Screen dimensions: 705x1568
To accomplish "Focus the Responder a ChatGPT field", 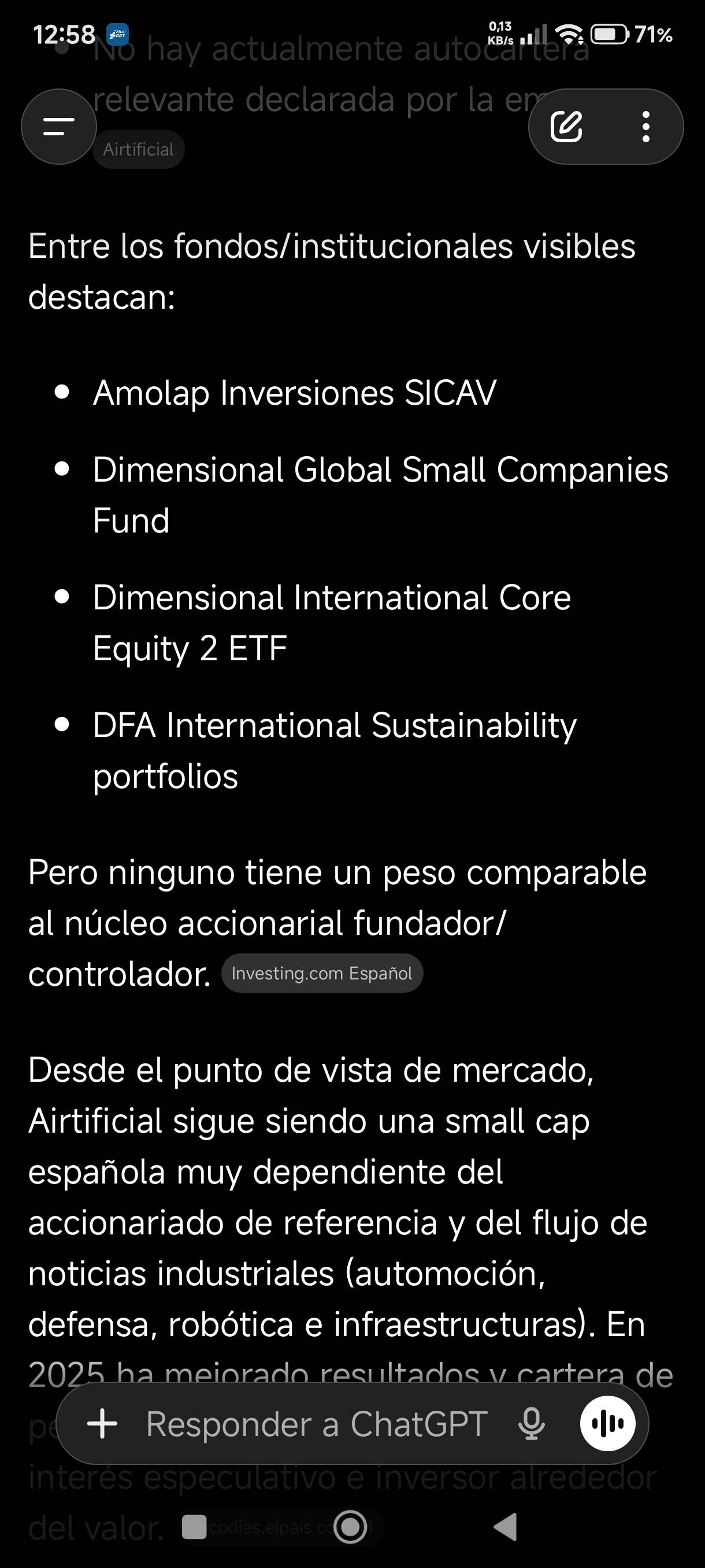I will pos(316,1423).
